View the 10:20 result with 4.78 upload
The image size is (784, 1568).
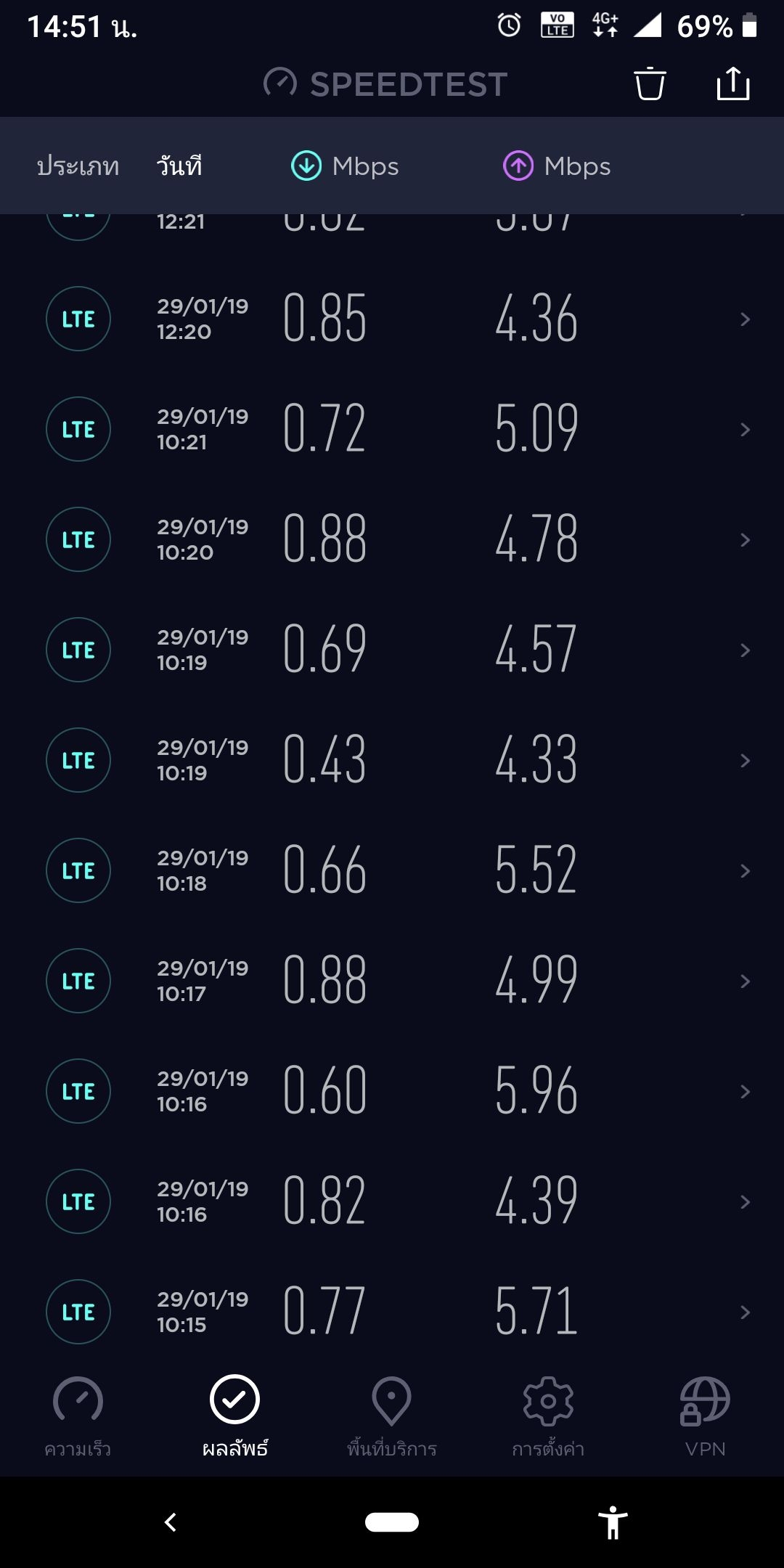(392, 539)
